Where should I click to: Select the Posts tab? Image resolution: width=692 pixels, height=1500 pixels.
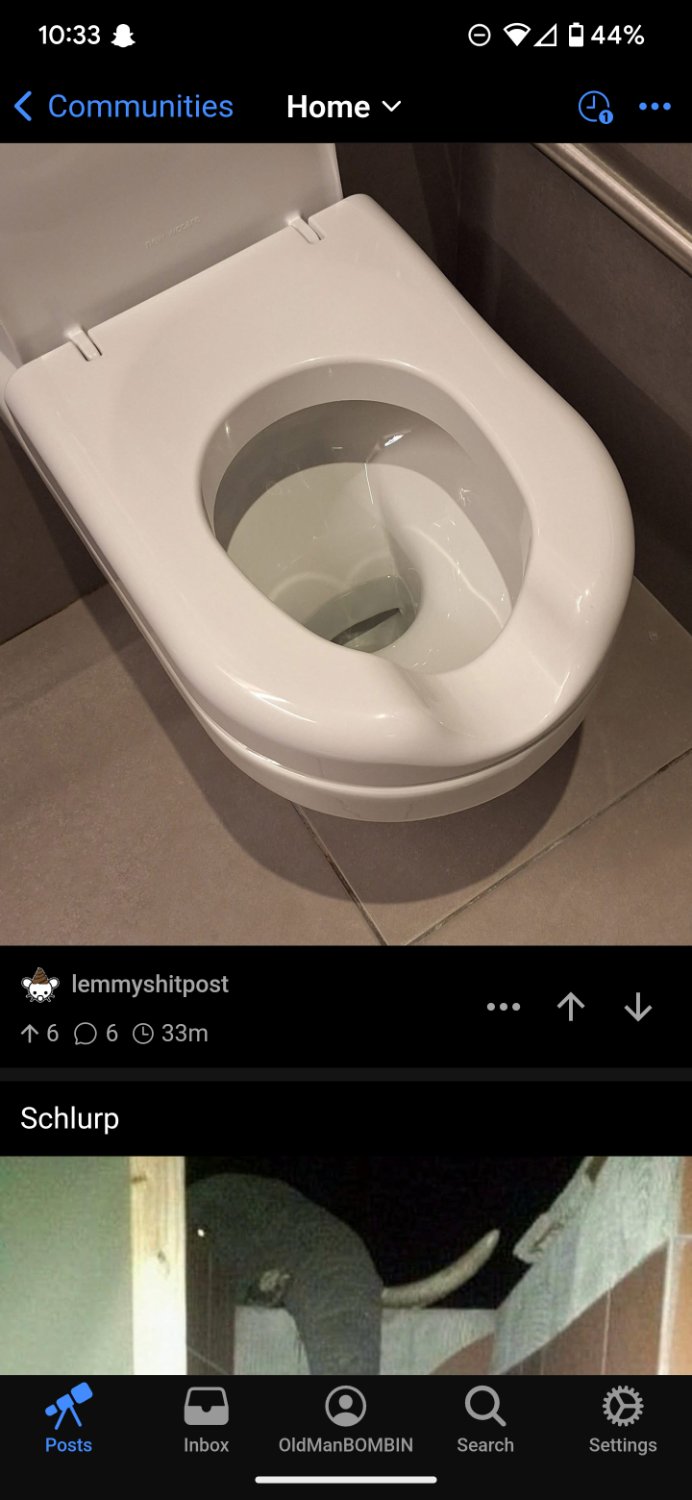coord(68,1419)
